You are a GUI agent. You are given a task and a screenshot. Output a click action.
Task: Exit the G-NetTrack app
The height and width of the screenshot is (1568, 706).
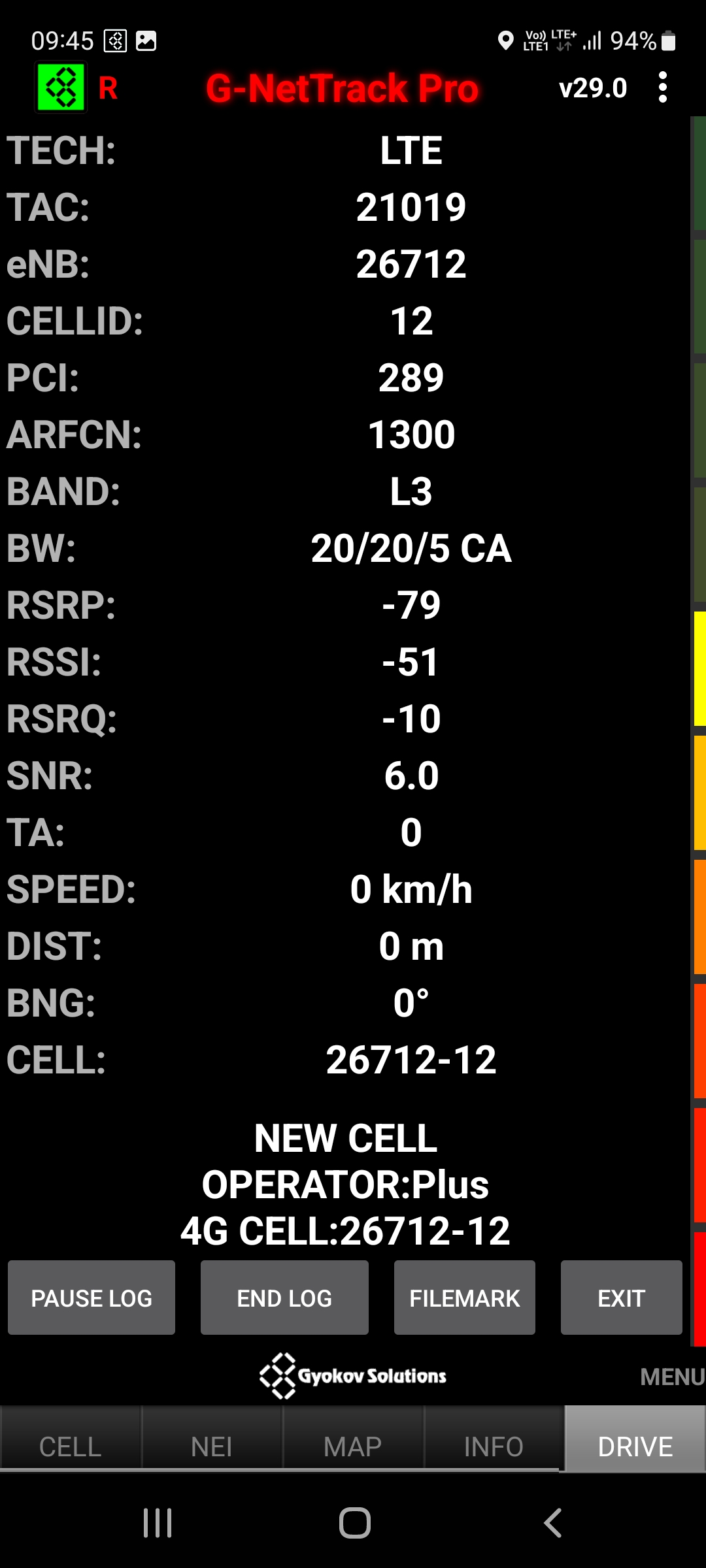pyautogui.click(x=621, y=1298)
